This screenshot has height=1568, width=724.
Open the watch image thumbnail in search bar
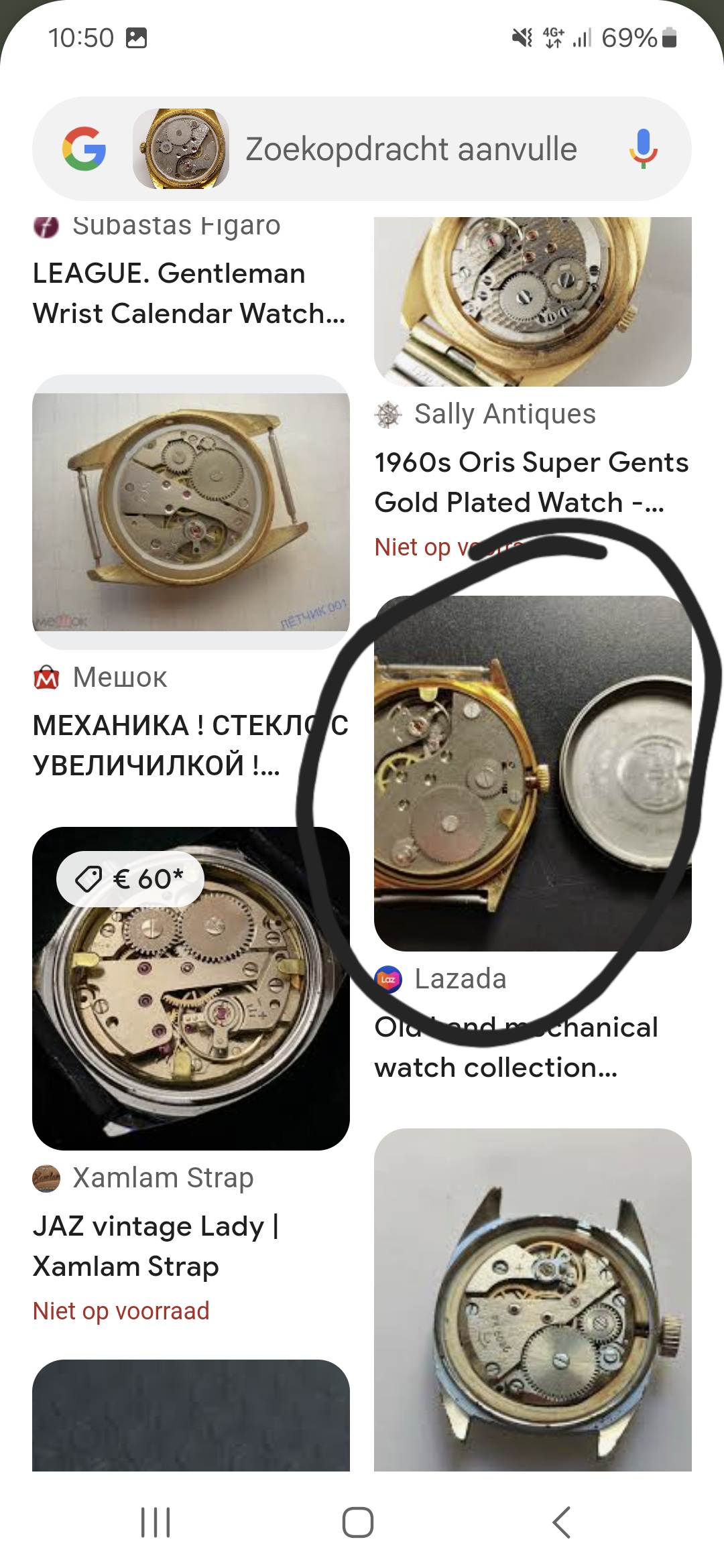click(x=181, y=149)
